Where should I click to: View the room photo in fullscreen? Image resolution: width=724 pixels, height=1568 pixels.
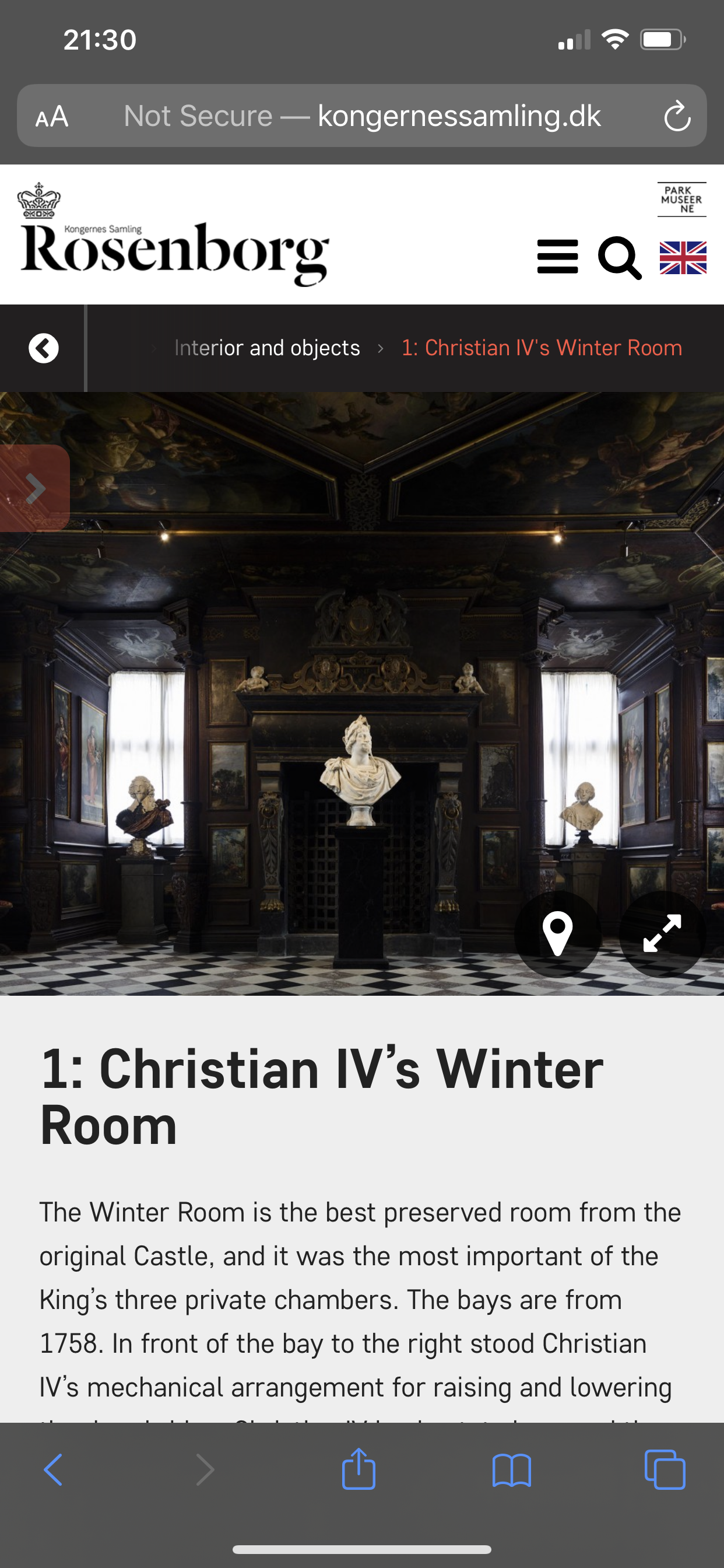click(662, 934)
